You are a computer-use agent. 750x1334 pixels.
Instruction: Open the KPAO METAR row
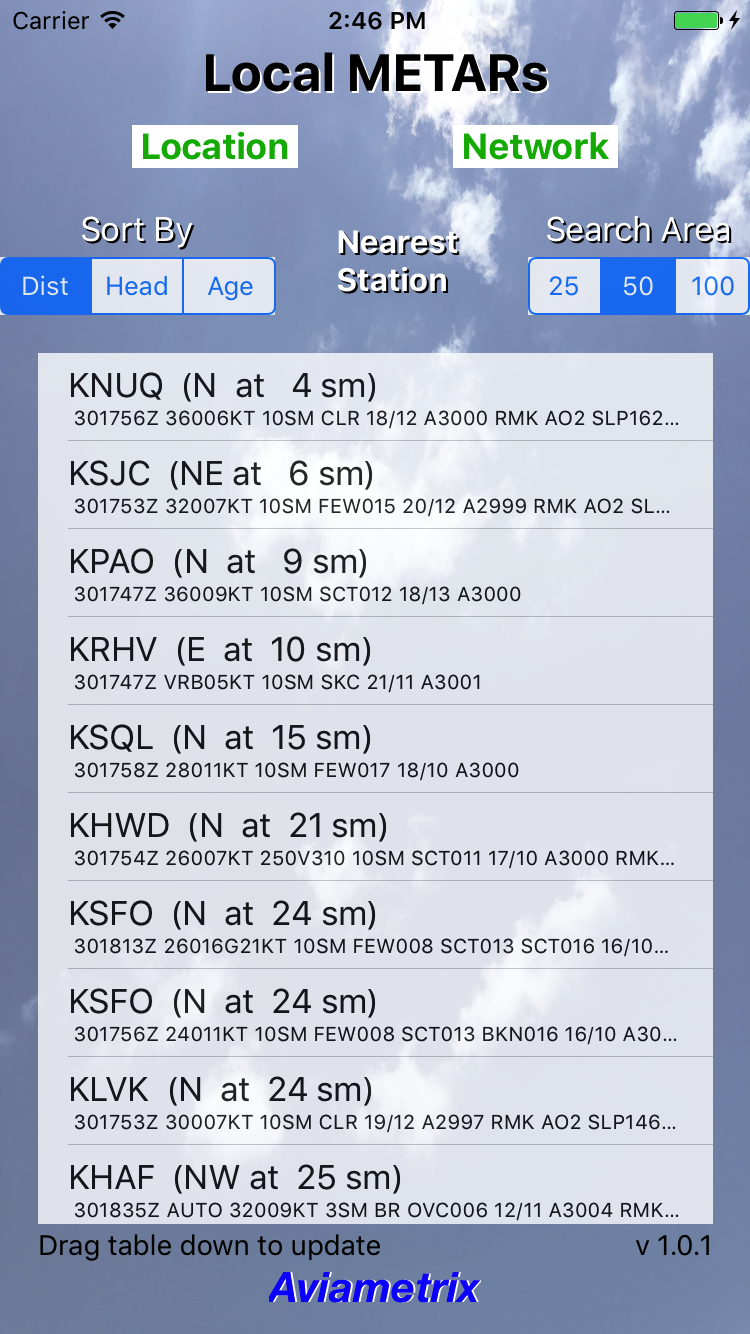click(375, 574)
